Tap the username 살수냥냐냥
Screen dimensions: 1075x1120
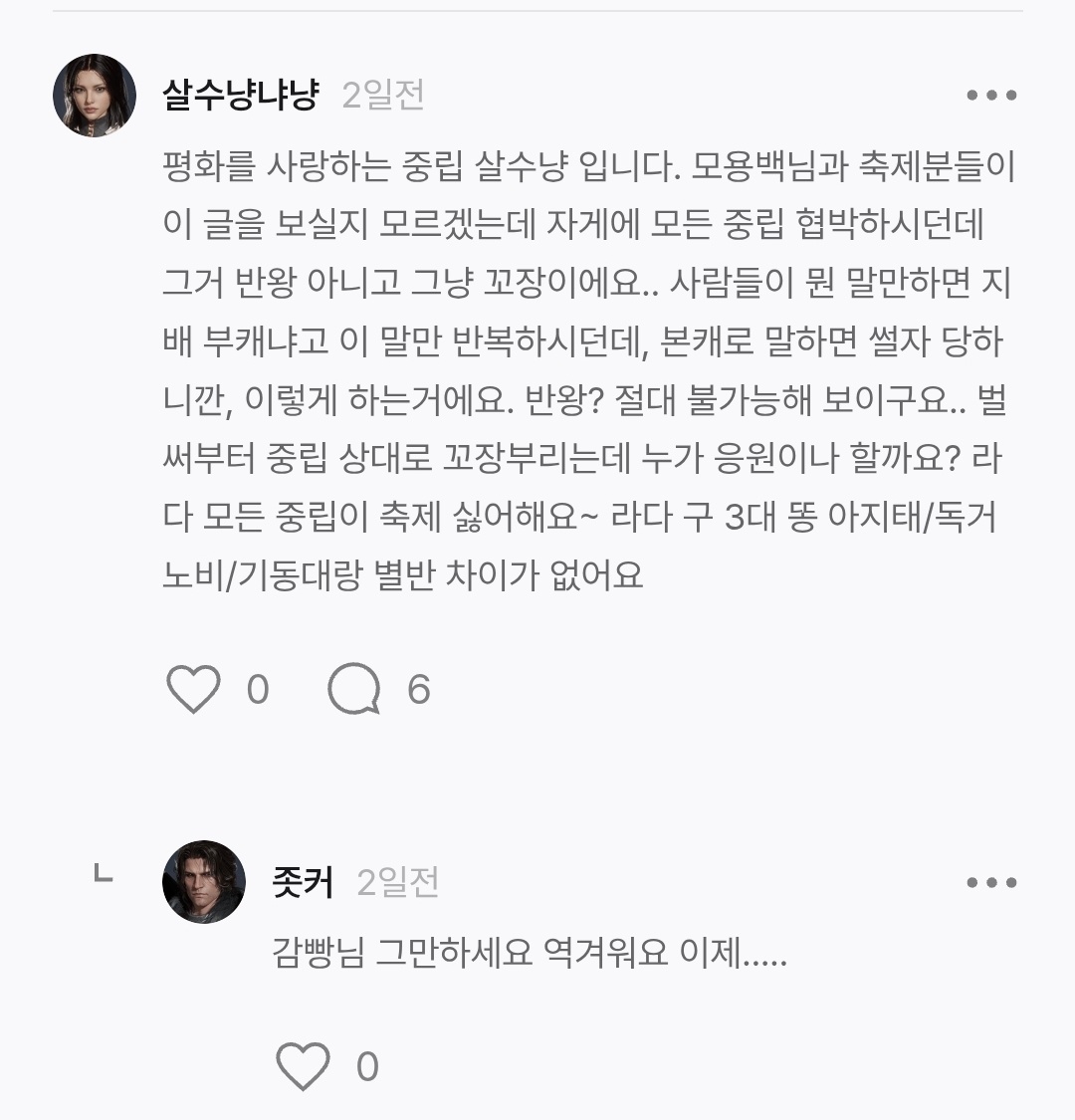[241, 96]
